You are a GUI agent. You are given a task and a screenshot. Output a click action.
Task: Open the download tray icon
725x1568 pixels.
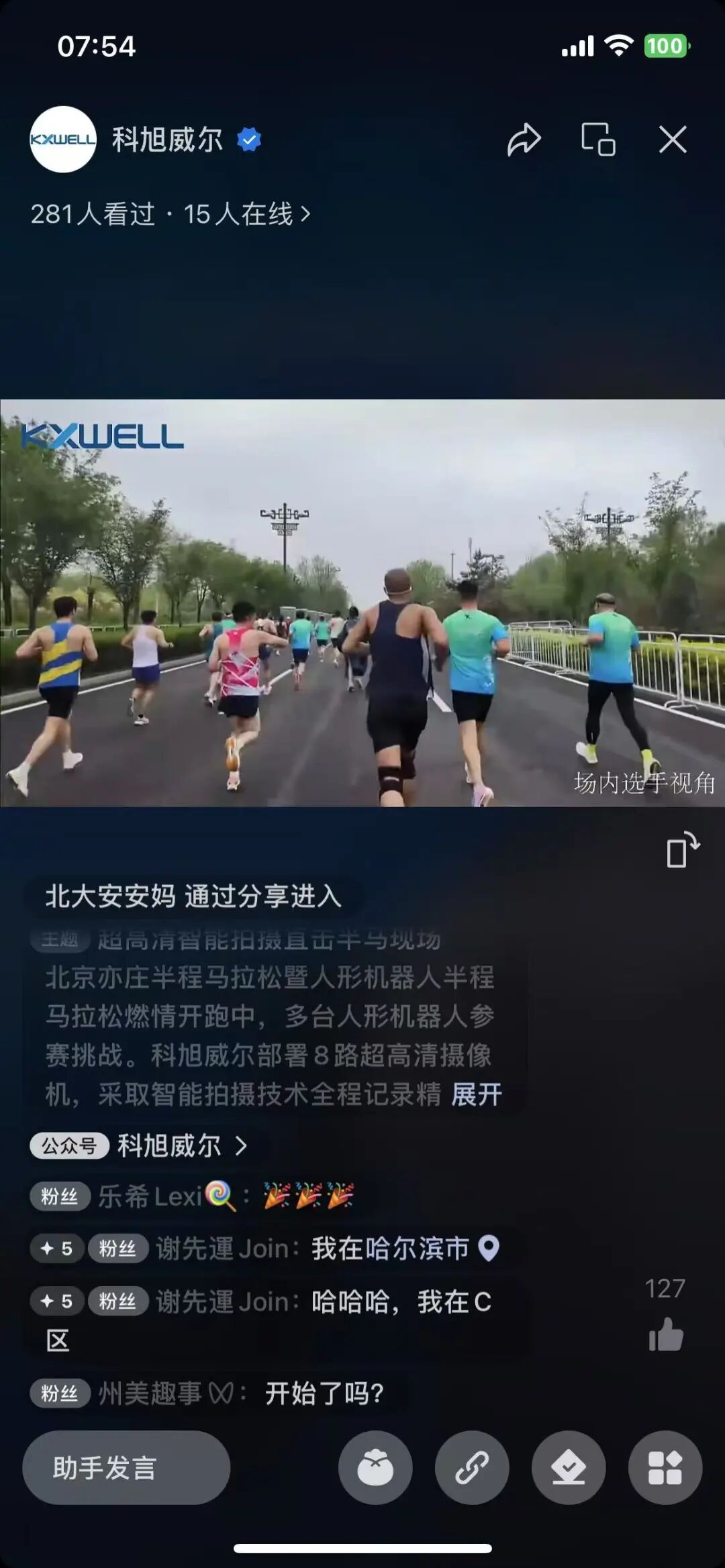(x=569, y=1467)
